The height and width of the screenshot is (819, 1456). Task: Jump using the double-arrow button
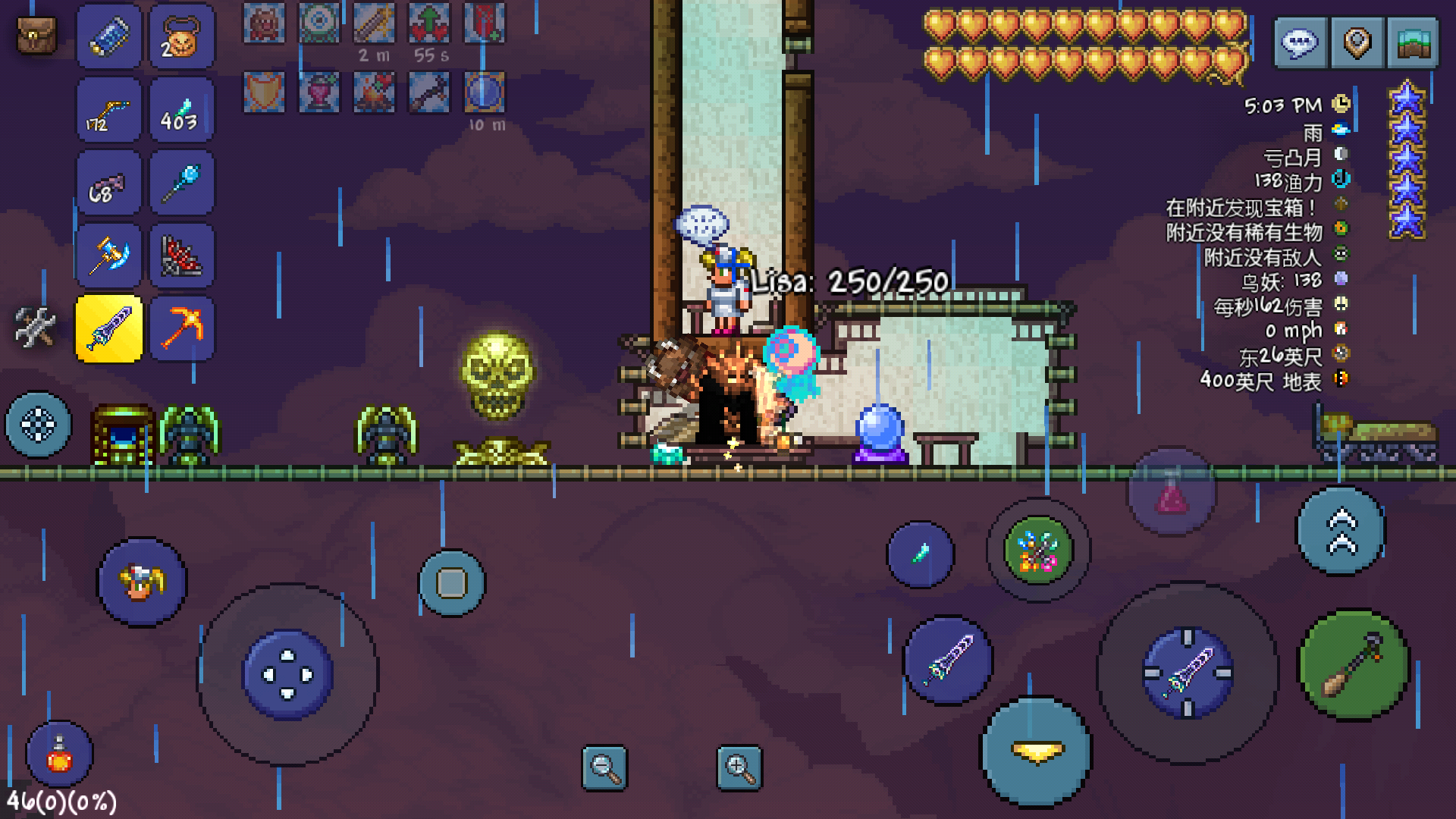(x=1341, y=531)
